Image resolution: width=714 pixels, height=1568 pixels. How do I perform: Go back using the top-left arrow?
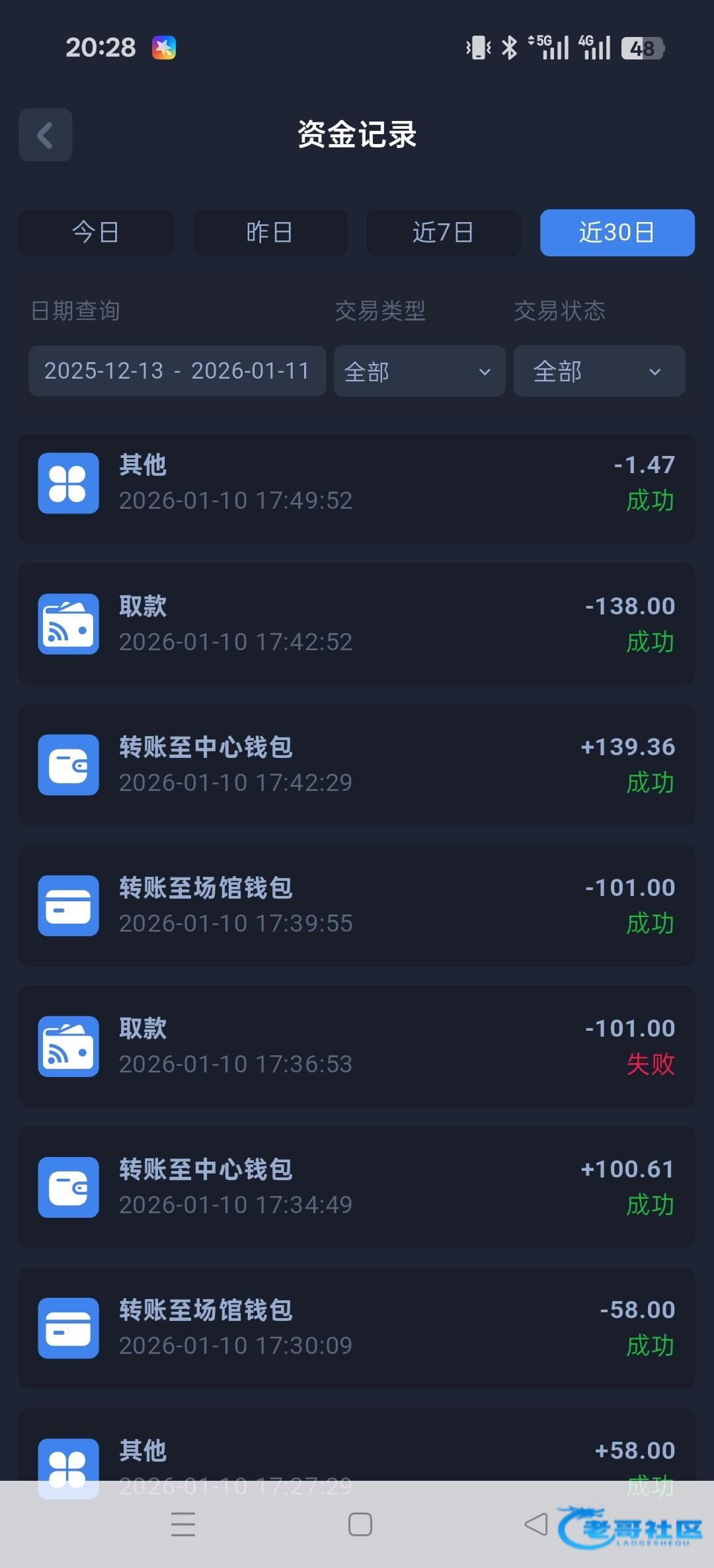46,135
